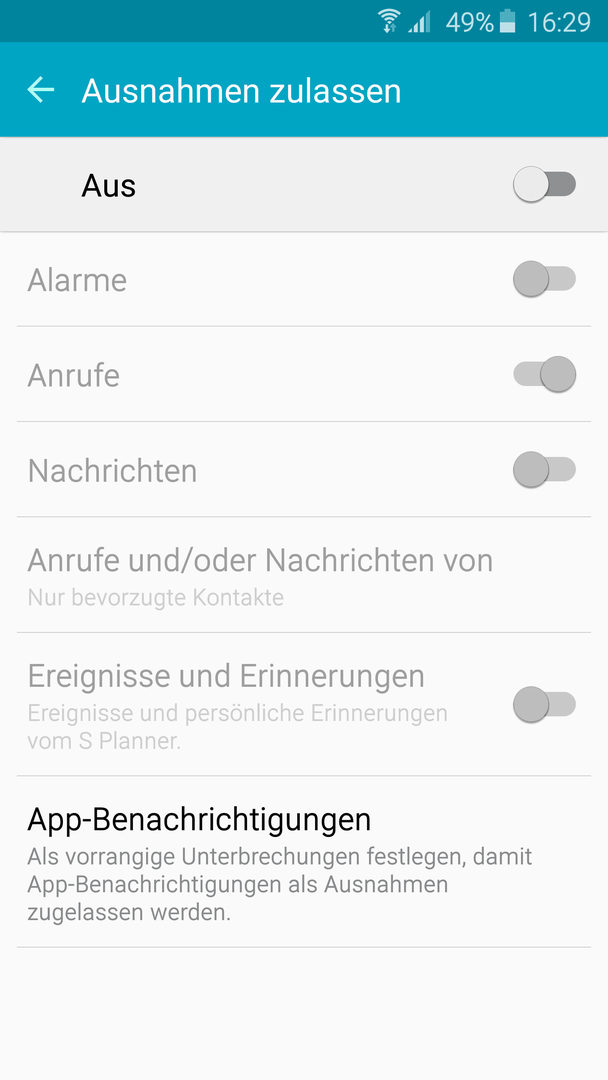Toggle the Anrufe switch
The width and height of the screenshot is (608, 1080).
point(545,375)
